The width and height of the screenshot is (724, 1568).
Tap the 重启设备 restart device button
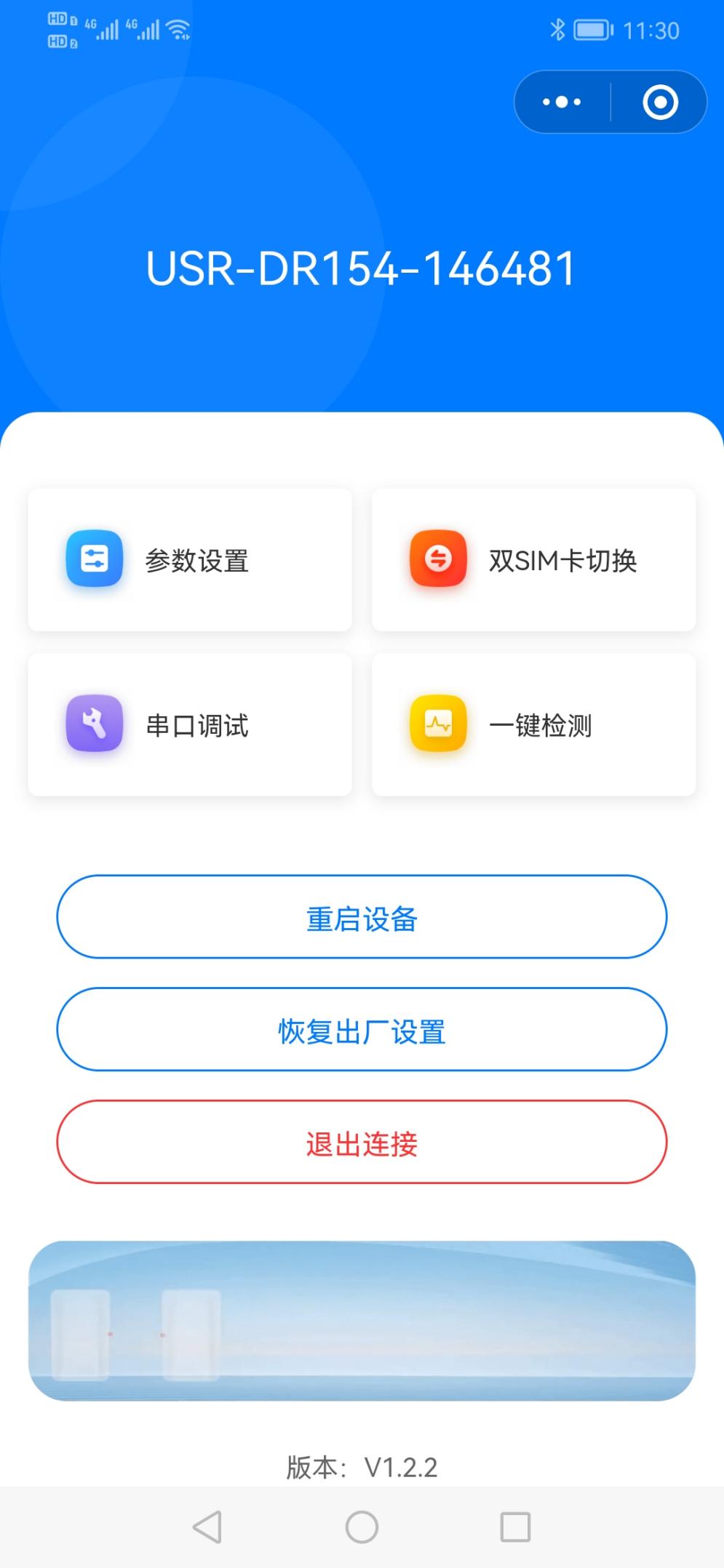point(362,917)
